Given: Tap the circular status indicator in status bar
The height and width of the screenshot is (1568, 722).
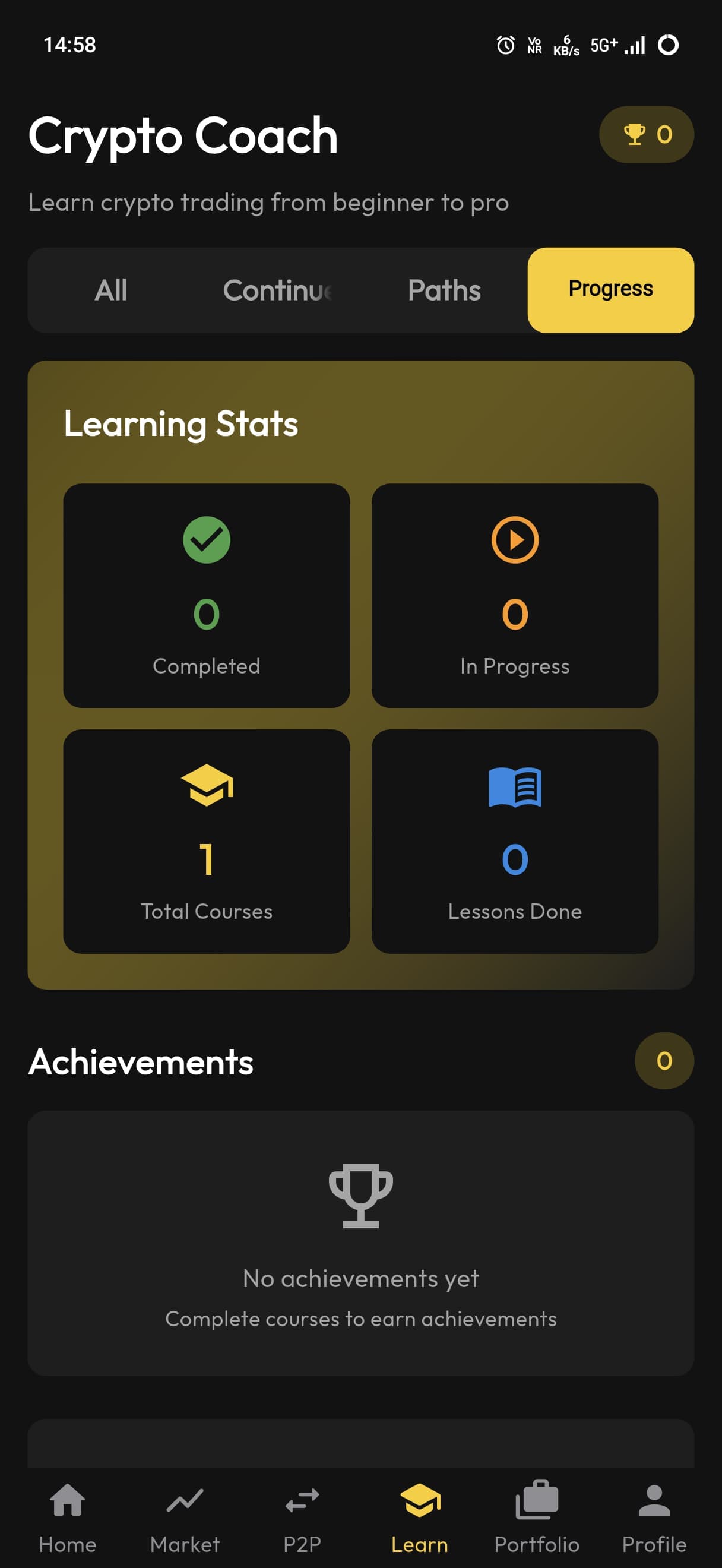Looking at the screenshot, I should (x=668, y=45).
